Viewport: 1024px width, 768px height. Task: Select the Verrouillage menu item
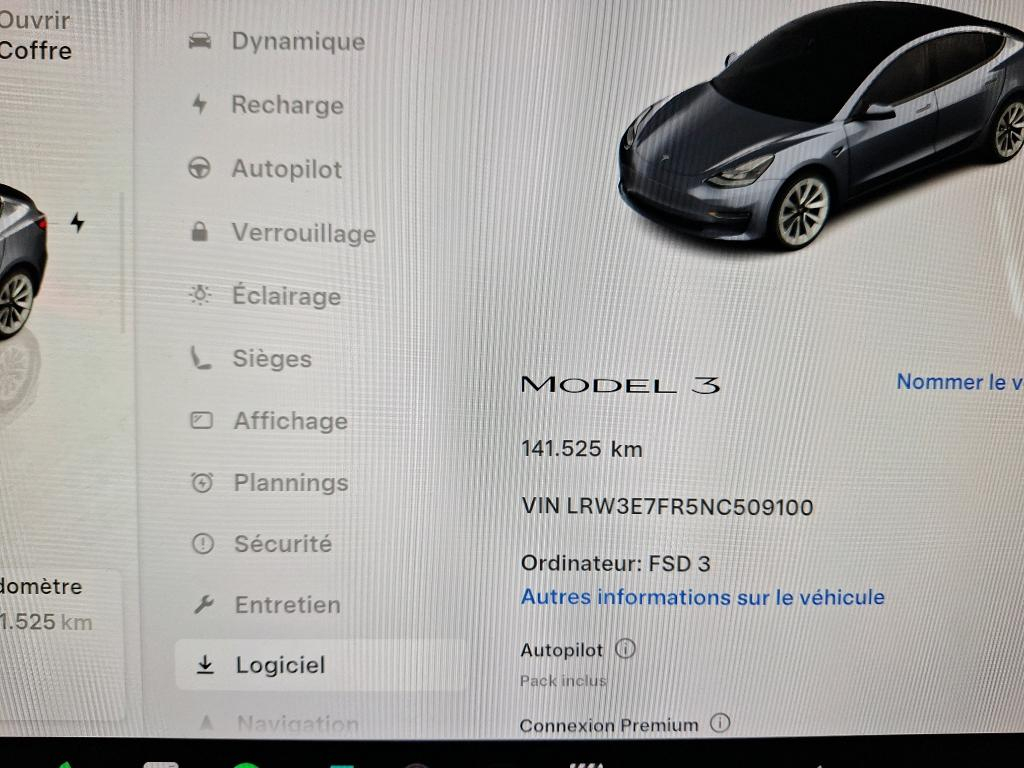303,233
